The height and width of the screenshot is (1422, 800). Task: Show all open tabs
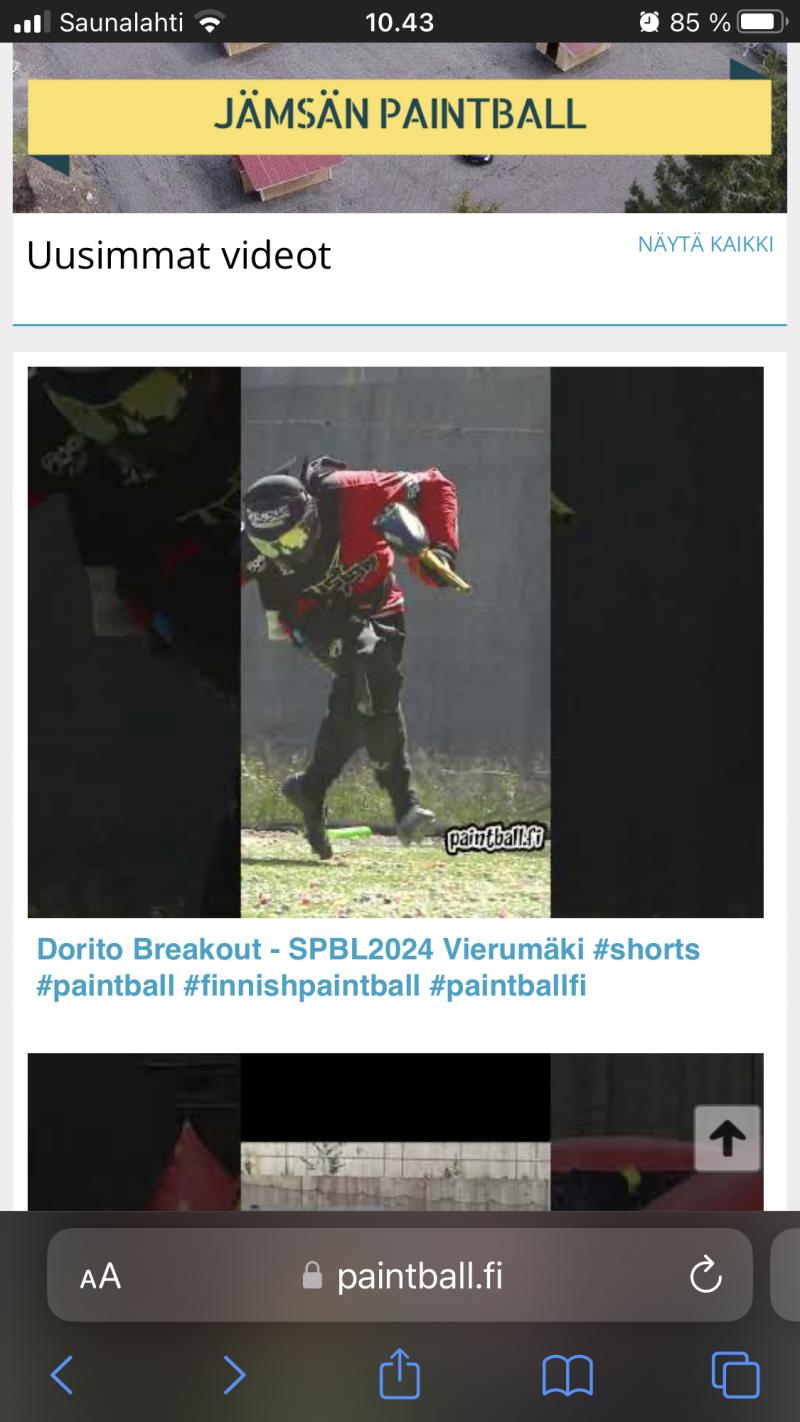(735, 1375)
